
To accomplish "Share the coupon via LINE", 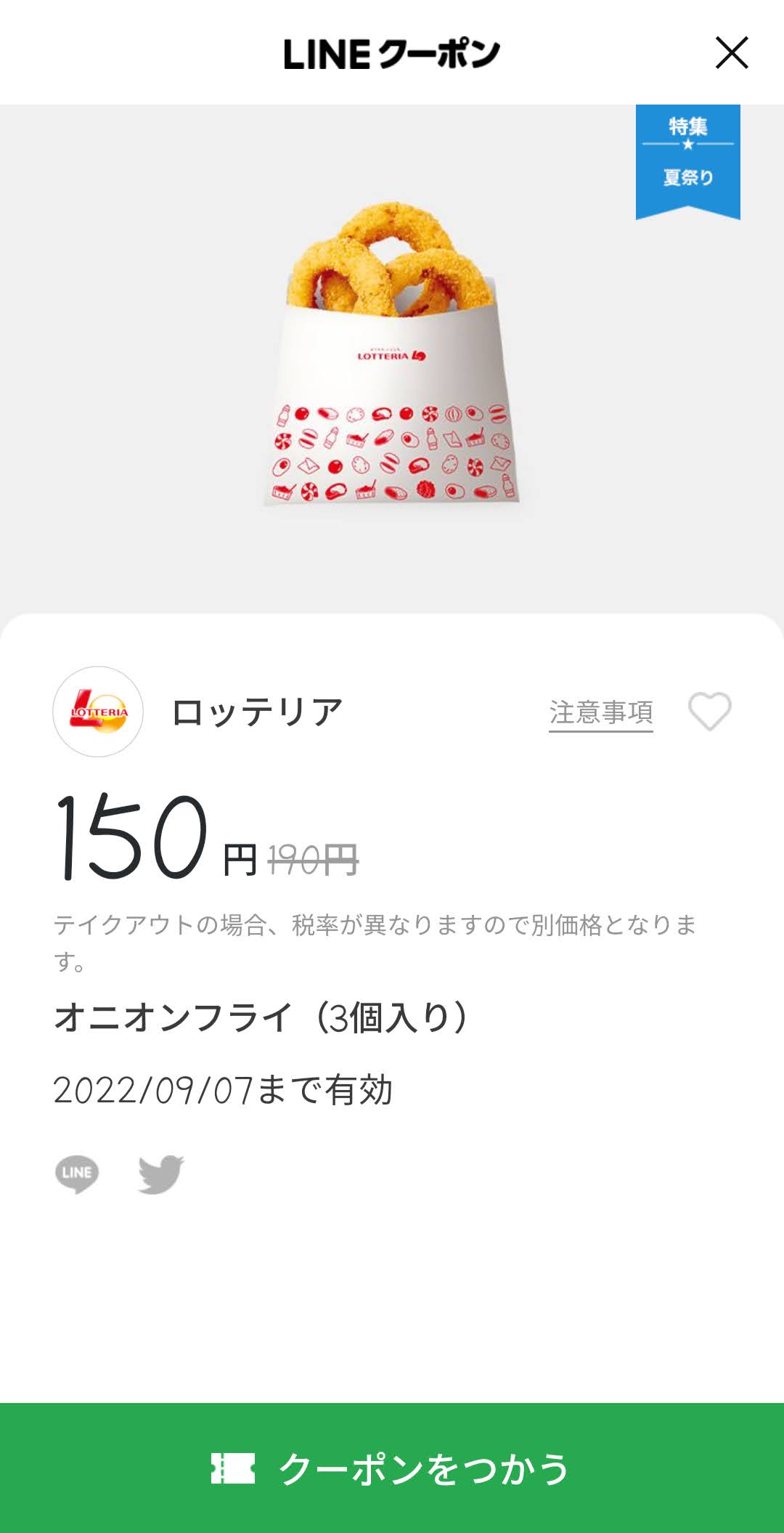I will tap(77, 1174).
